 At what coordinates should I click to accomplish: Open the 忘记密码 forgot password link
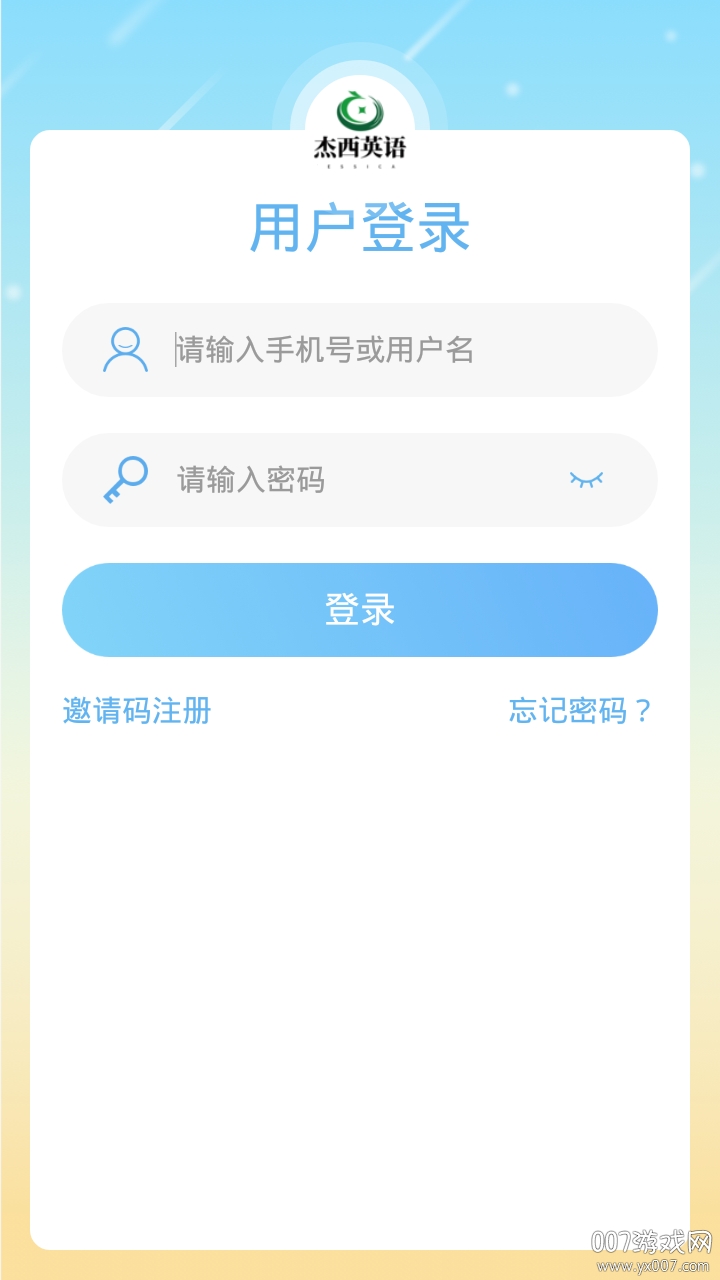pyautogui.click(x=580, y=711)
